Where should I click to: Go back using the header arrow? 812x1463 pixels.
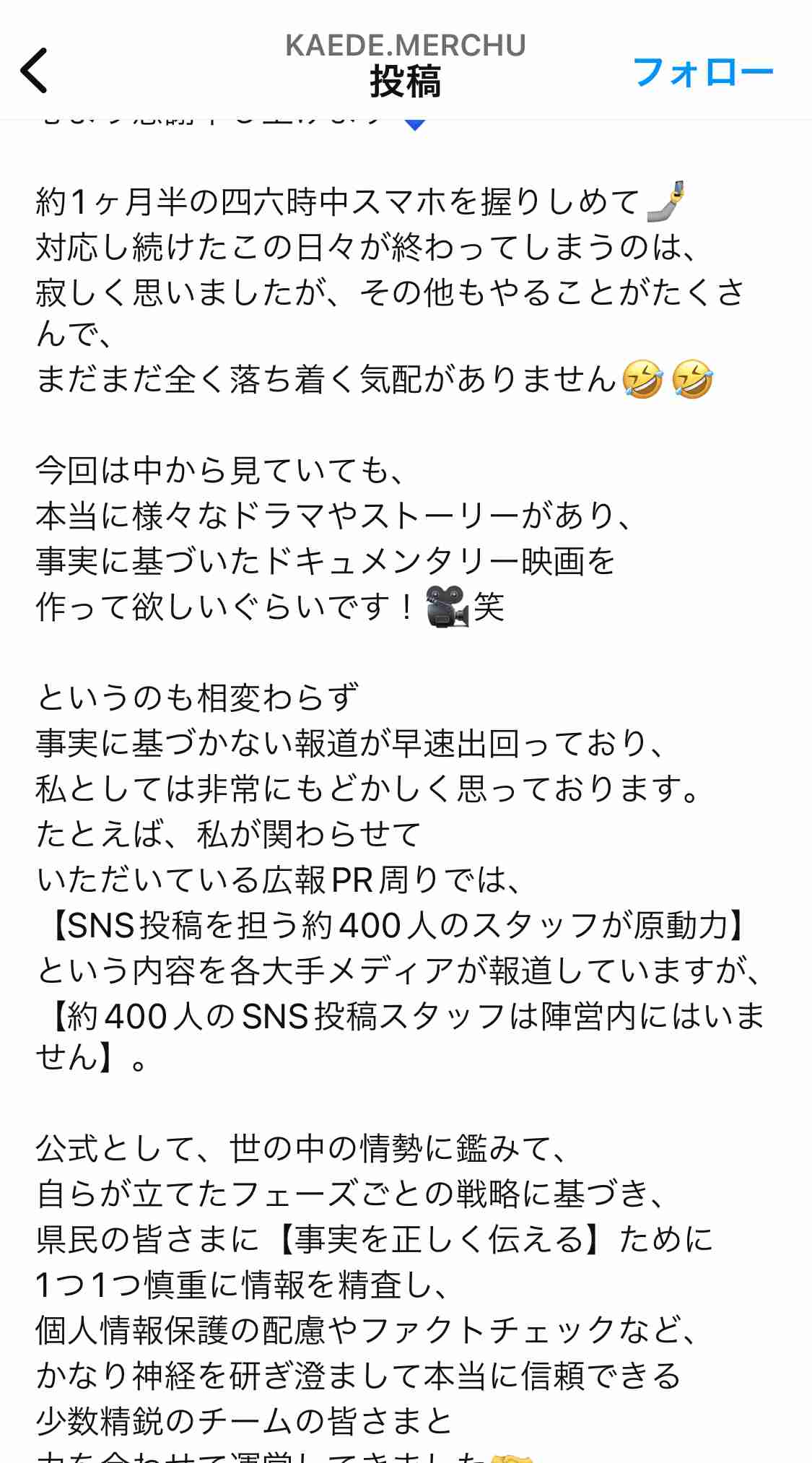(34, 70)
